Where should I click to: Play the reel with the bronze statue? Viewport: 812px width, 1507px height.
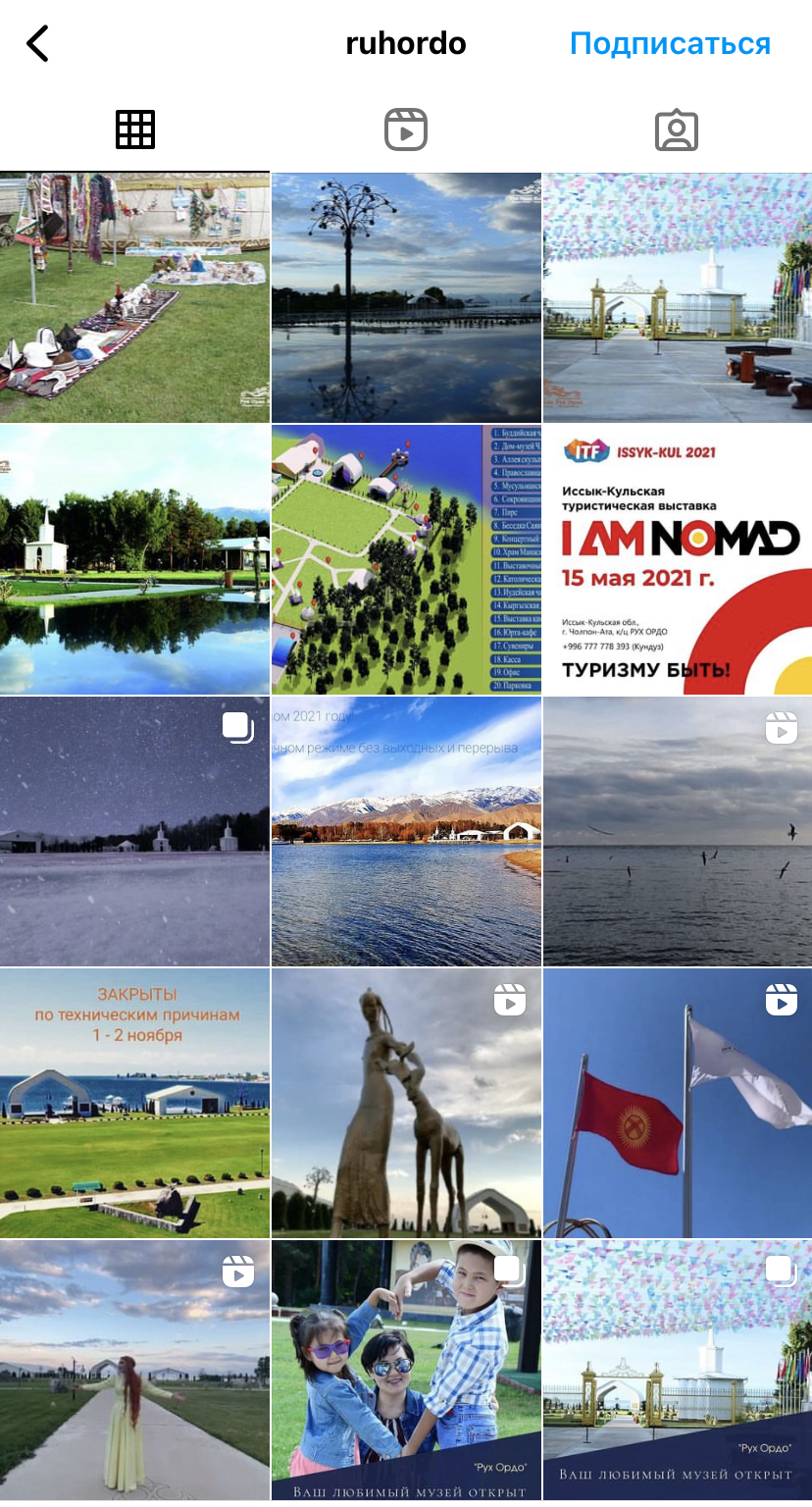[x=406, y=1103]
